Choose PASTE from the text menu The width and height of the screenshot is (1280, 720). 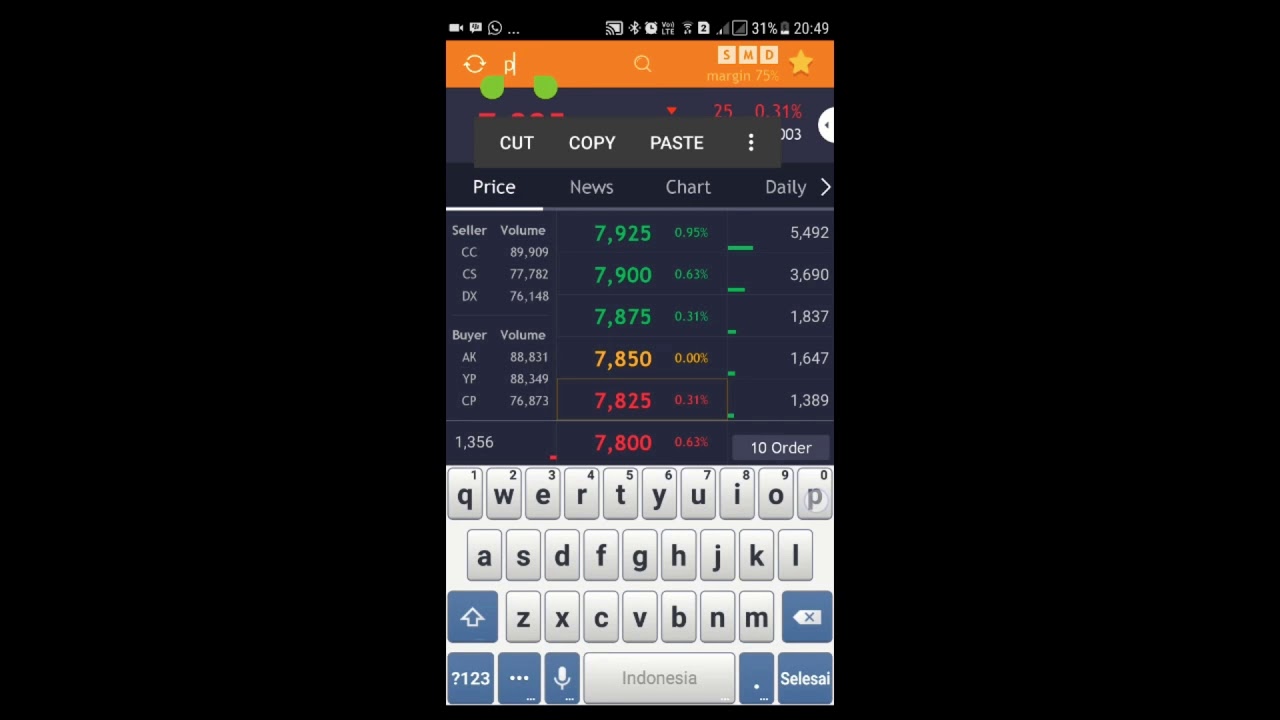pos(677,143)
